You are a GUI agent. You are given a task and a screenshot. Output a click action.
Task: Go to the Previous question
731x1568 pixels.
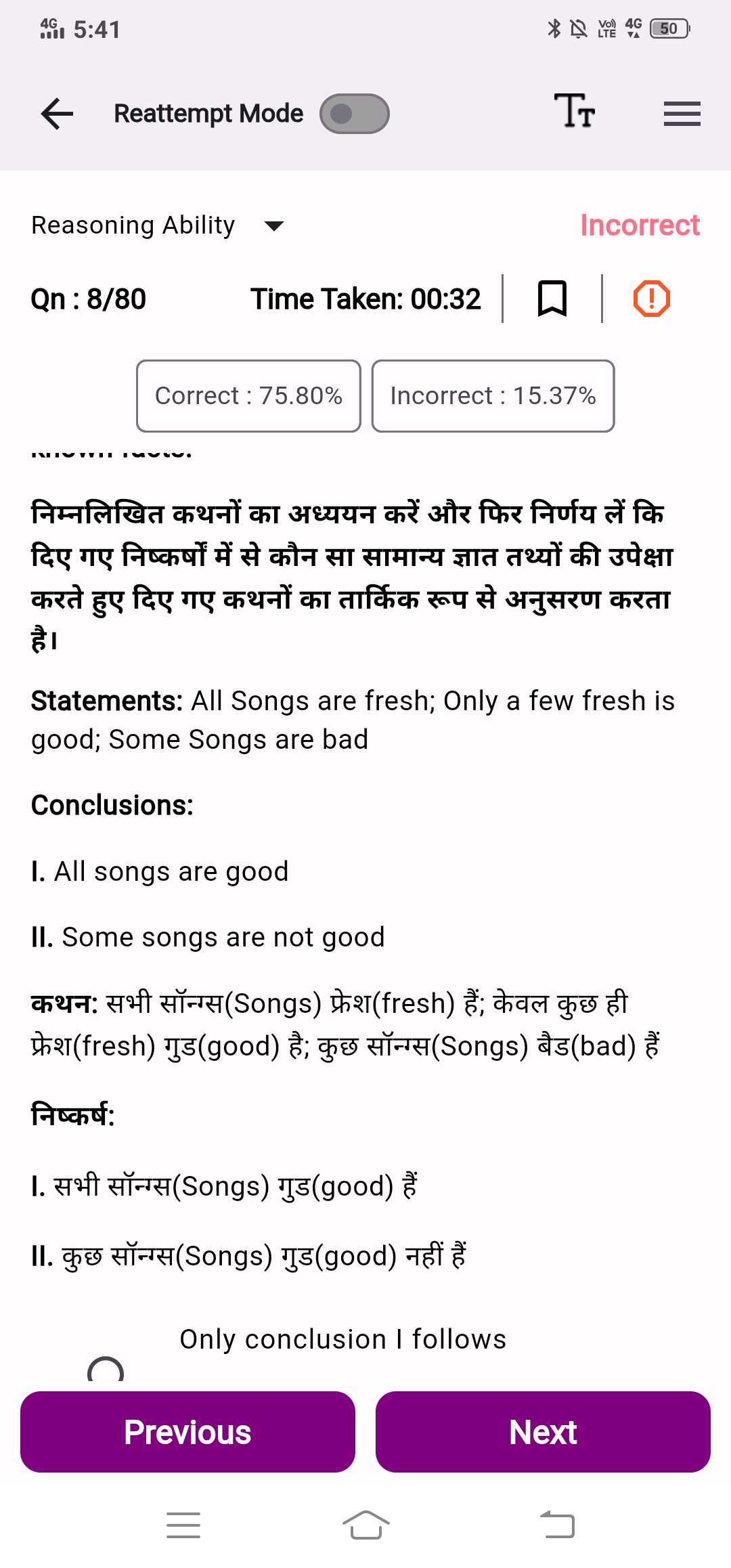[187, 1432]
